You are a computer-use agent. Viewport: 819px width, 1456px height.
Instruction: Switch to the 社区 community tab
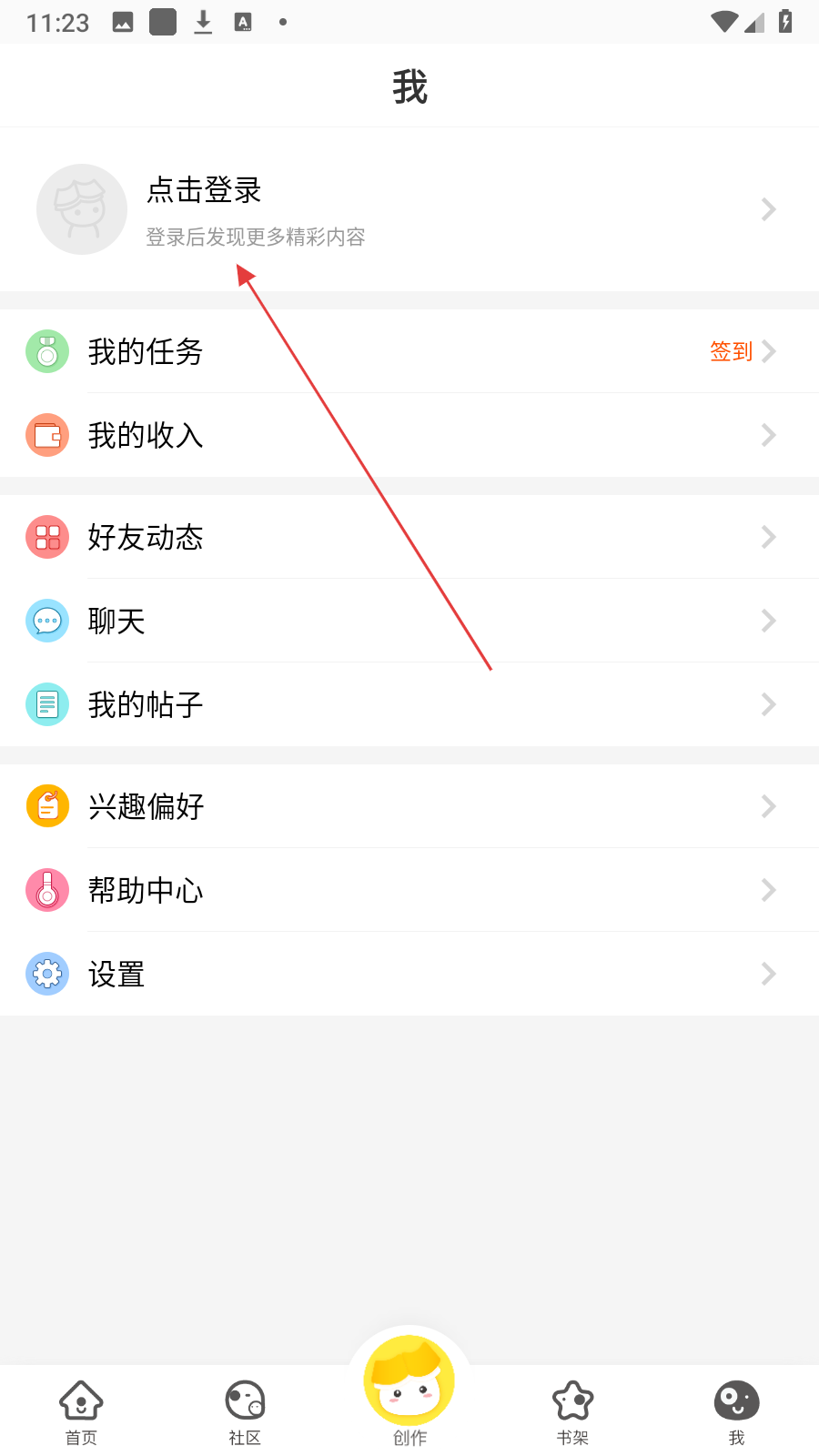(x=245, y=1411)
